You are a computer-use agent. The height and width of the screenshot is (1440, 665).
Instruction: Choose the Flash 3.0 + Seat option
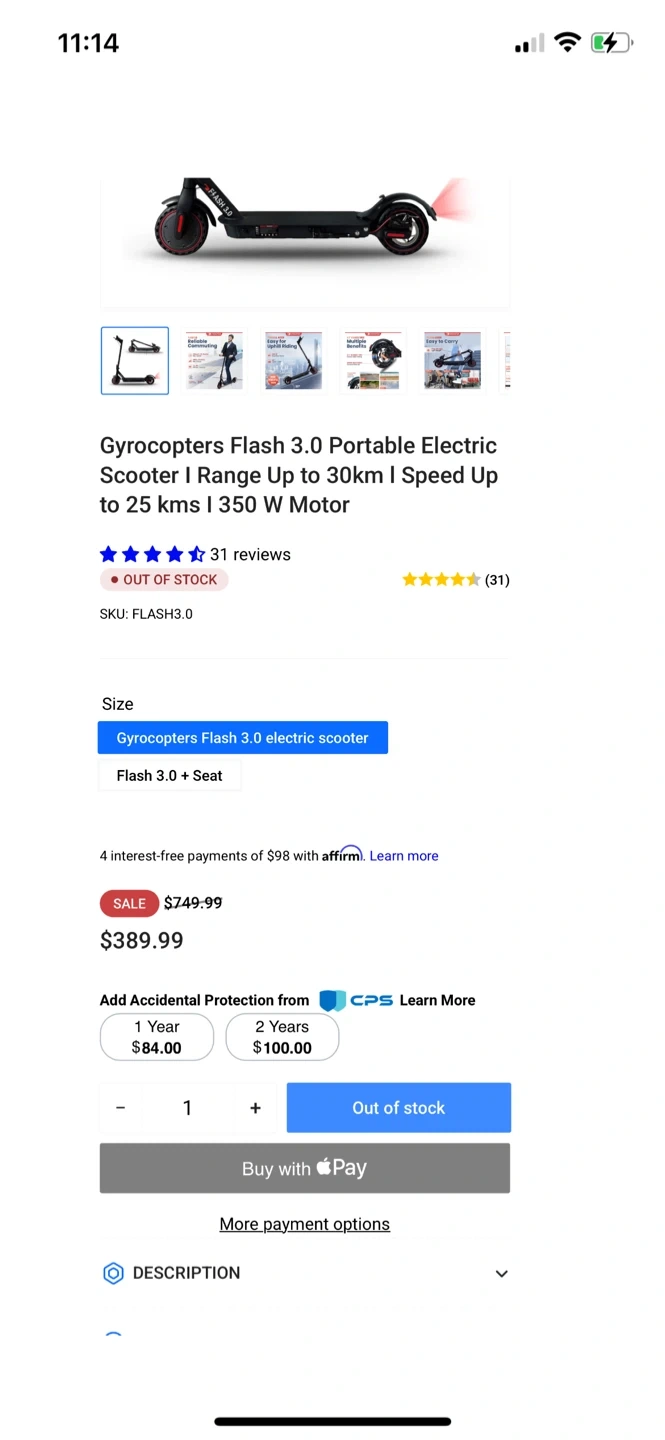(x=170, y=775)
